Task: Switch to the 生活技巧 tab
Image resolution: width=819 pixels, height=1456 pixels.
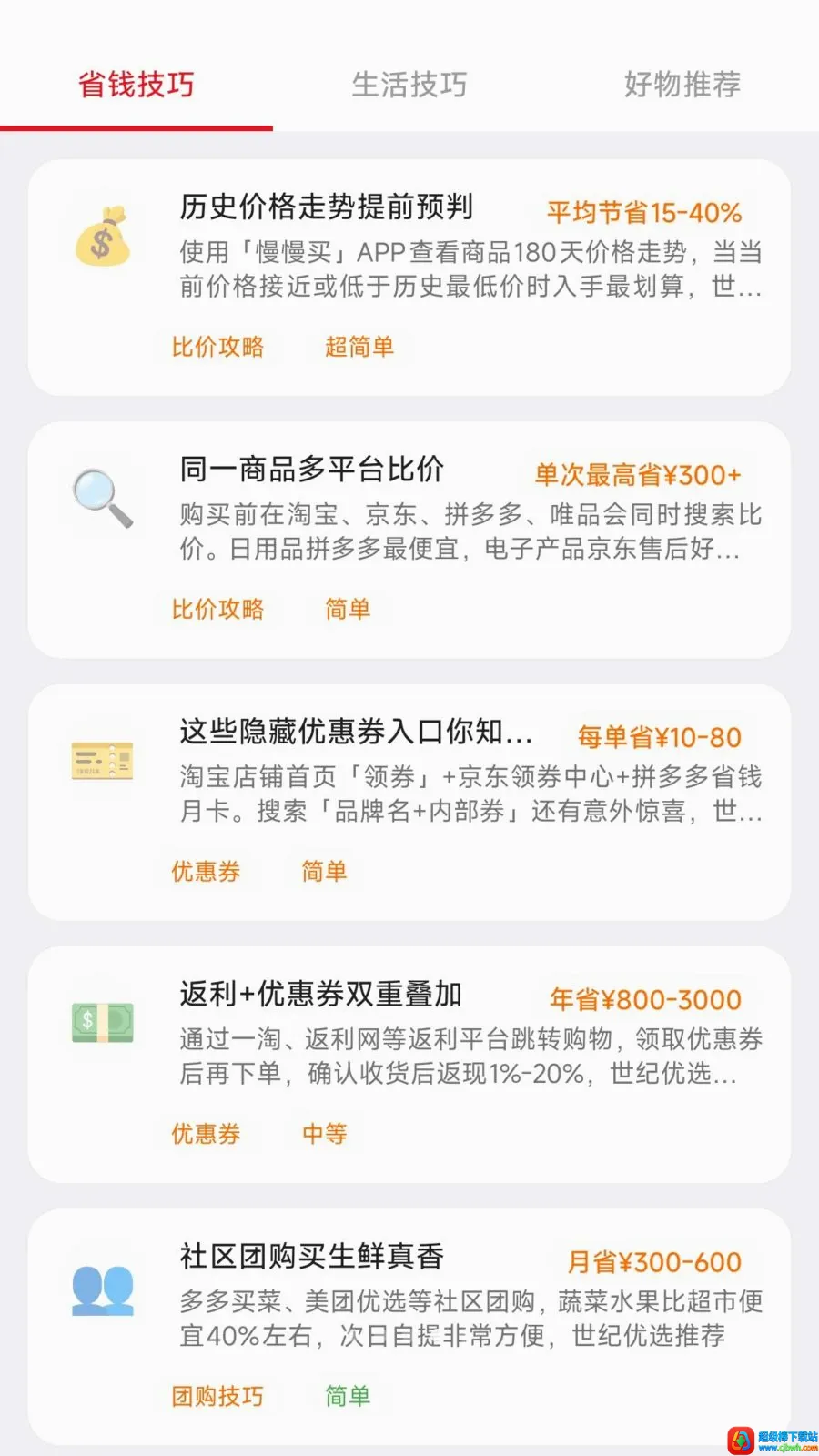Action: point(409,85)
